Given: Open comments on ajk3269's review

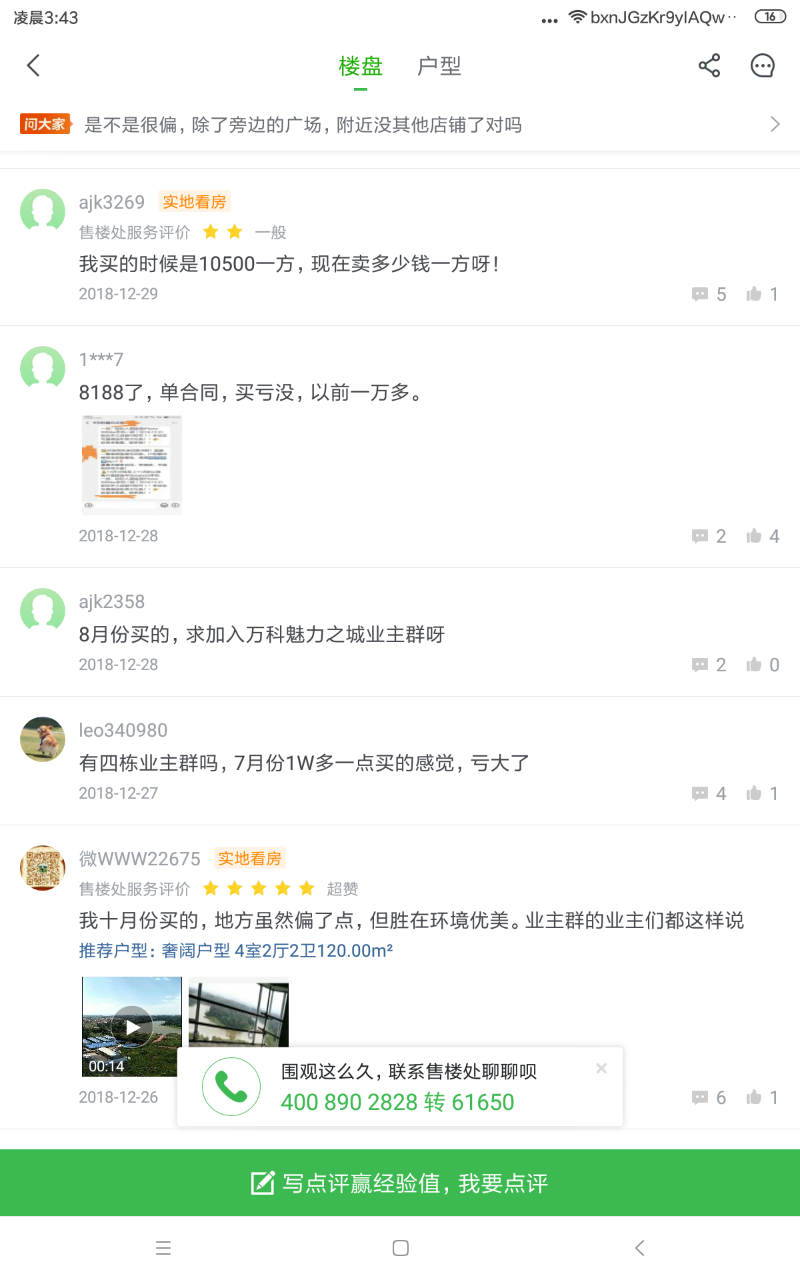Looking at the screenshot, I should coord(709,294).
